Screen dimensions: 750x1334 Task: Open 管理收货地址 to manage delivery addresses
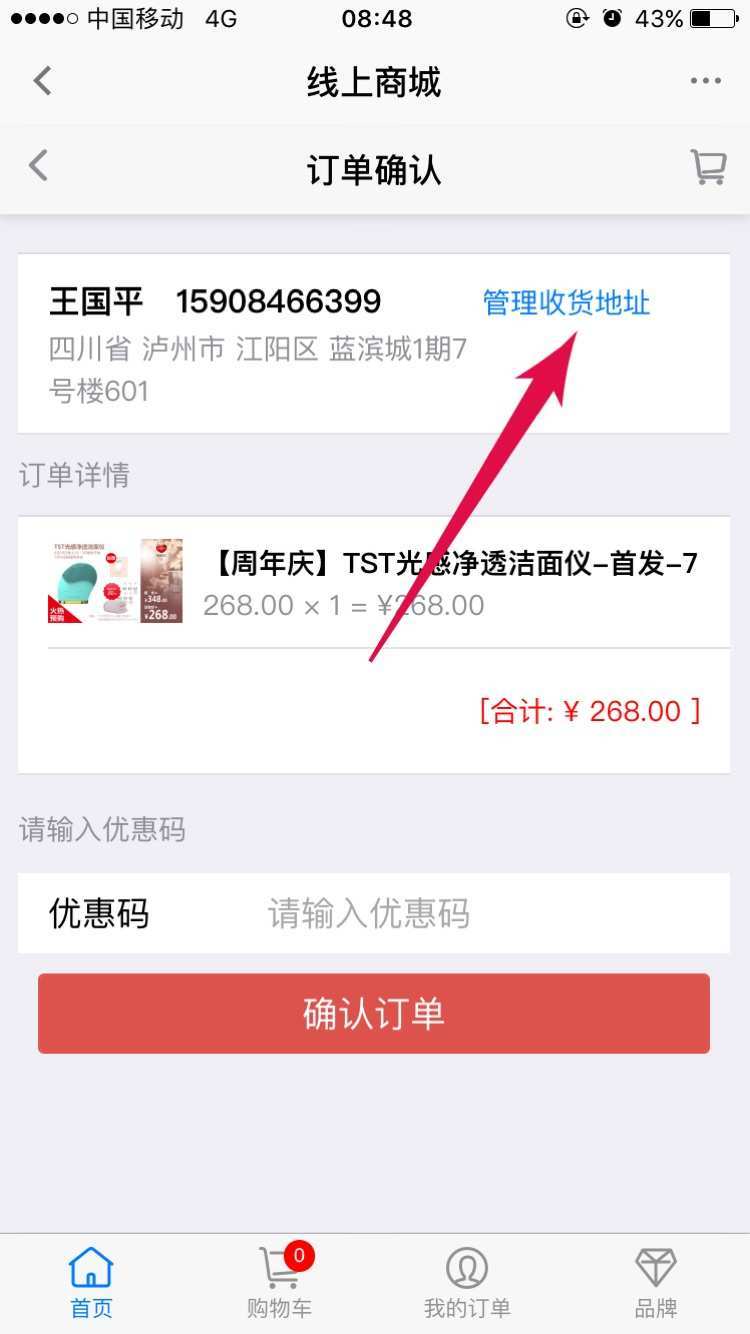click(x=566, y=303)
